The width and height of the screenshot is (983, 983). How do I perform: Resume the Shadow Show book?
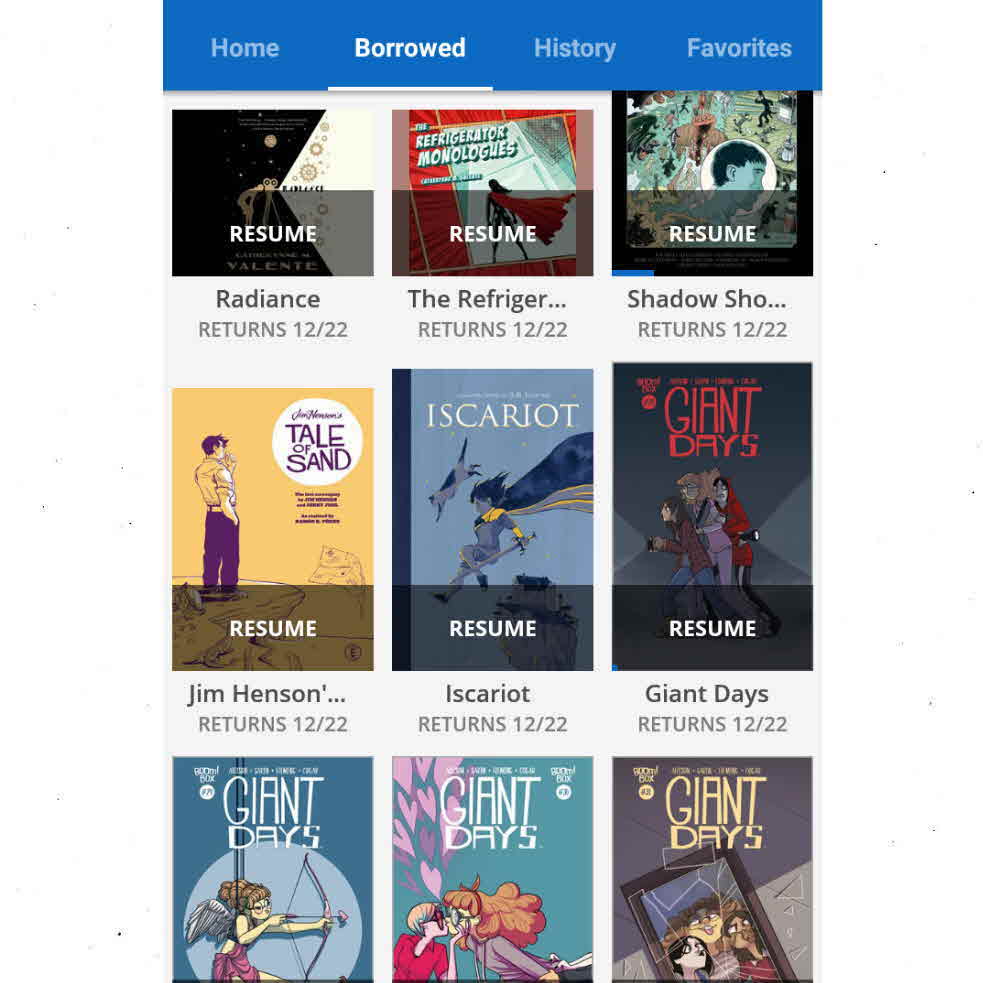click(x=712, y=234)
